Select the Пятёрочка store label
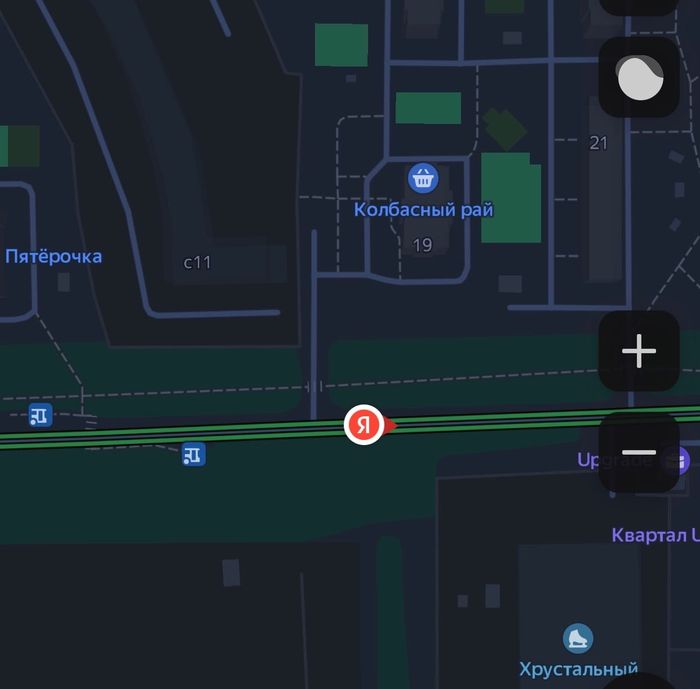Screen dimensions: 700x689 pos(54,257)
